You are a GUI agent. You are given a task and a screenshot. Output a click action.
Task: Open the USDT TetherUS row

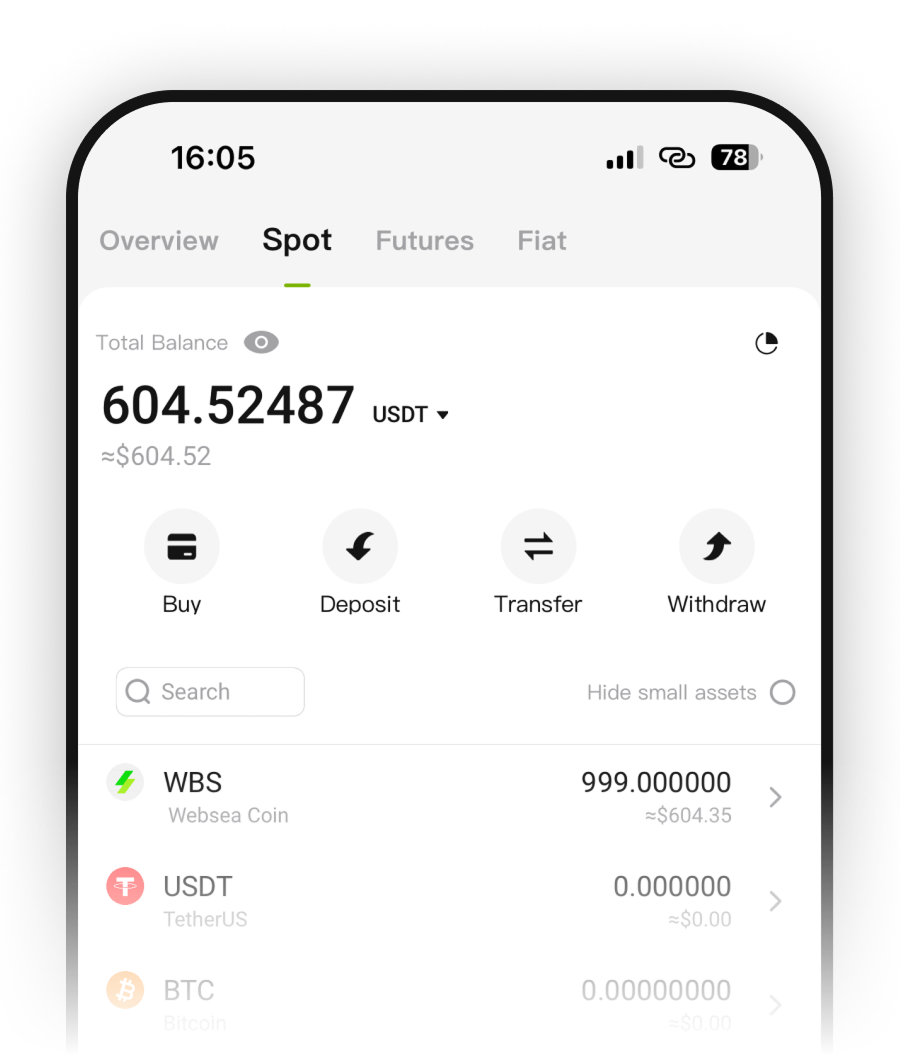pos(448,901)
